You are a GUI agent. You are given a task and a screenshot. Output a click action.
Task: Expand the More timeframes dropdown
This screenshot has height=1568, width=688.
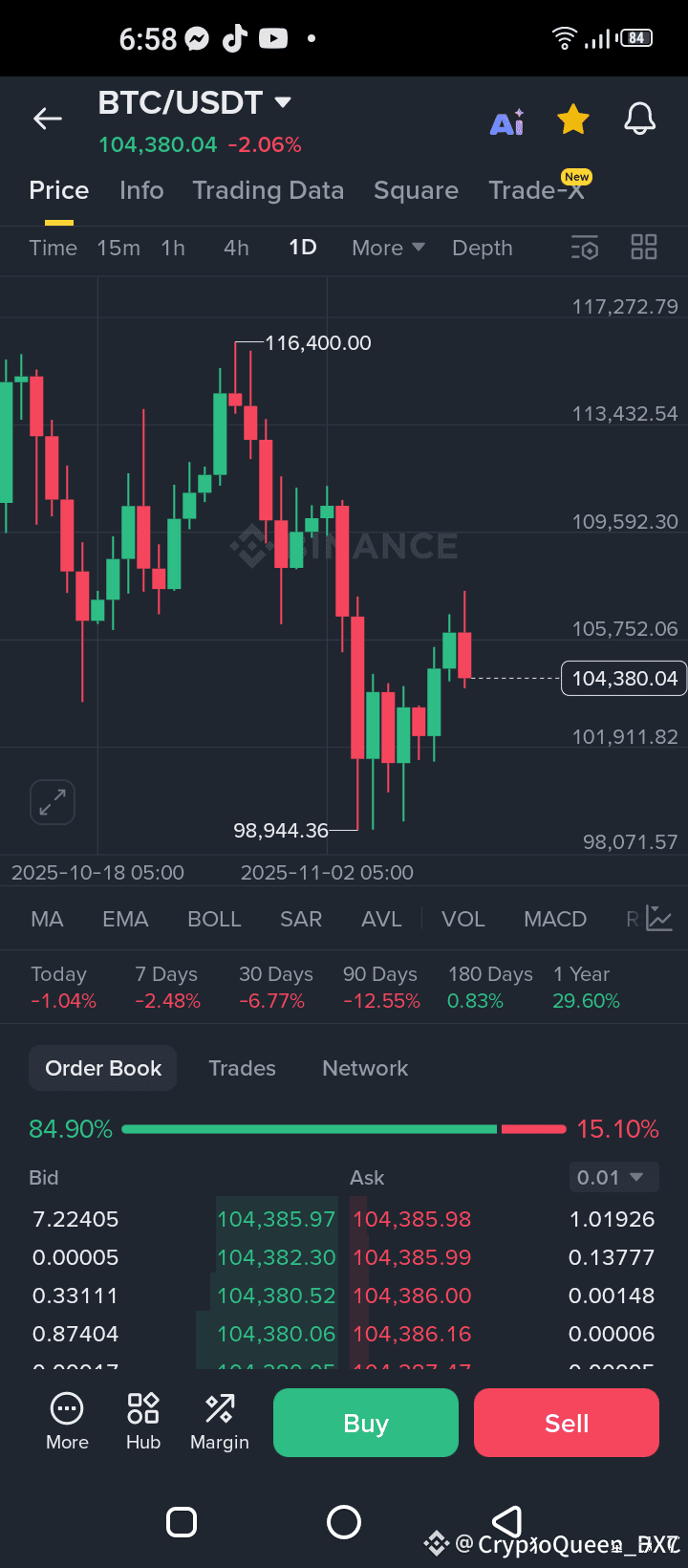pyautogui.click(x=387, y=247)
